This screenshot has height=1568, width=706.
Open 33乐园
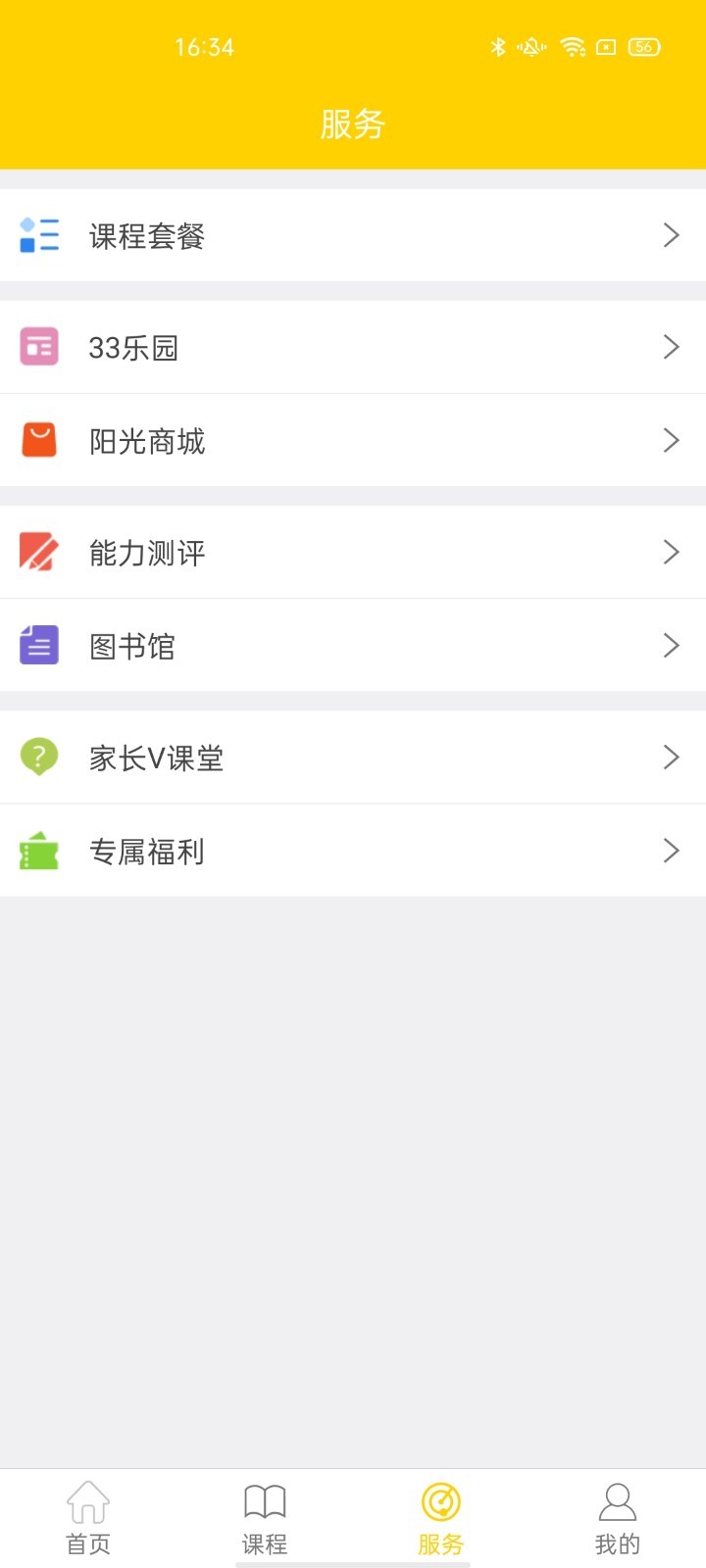point(353,347)
